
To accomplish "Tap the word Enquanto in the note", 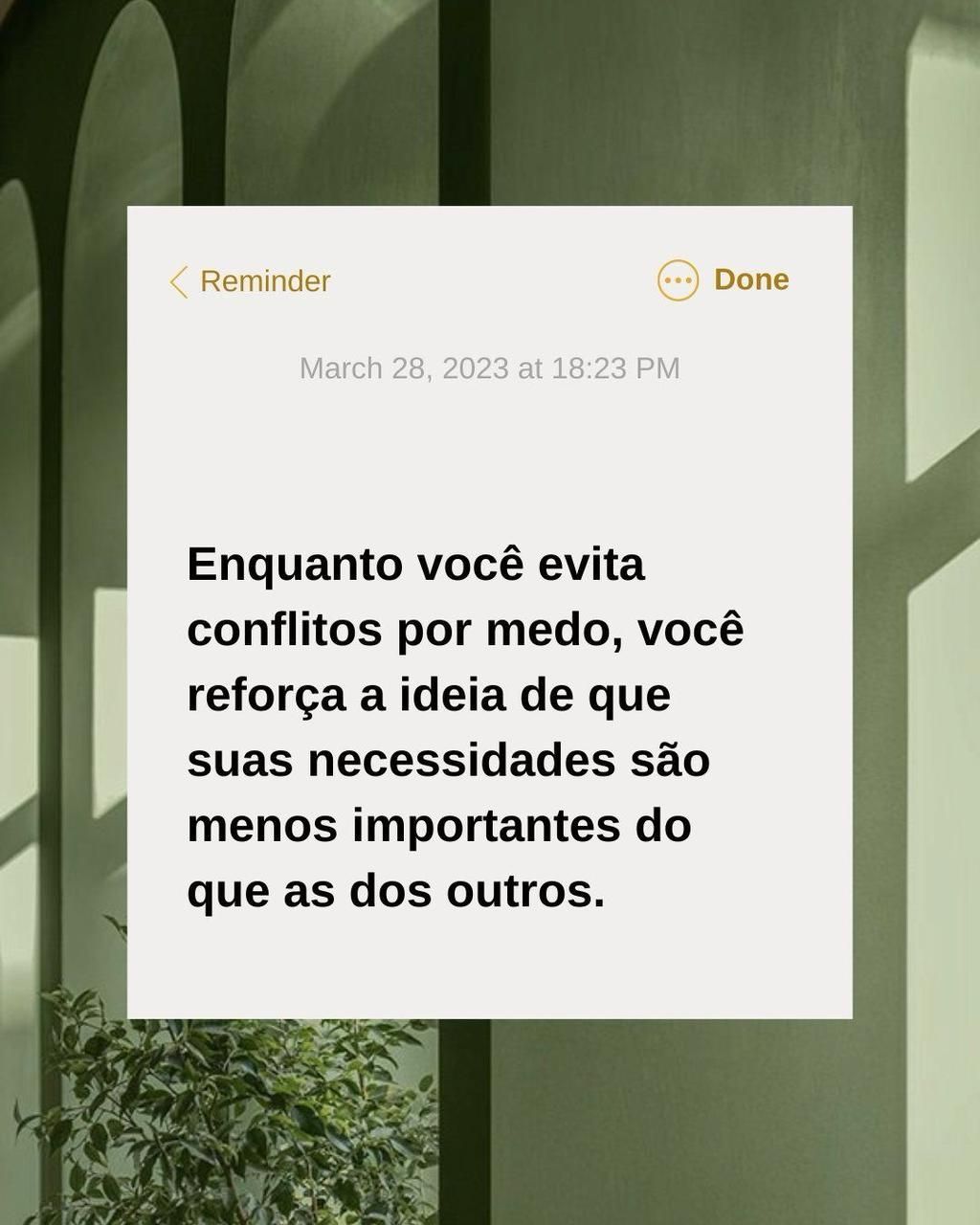I will [293, 565].
